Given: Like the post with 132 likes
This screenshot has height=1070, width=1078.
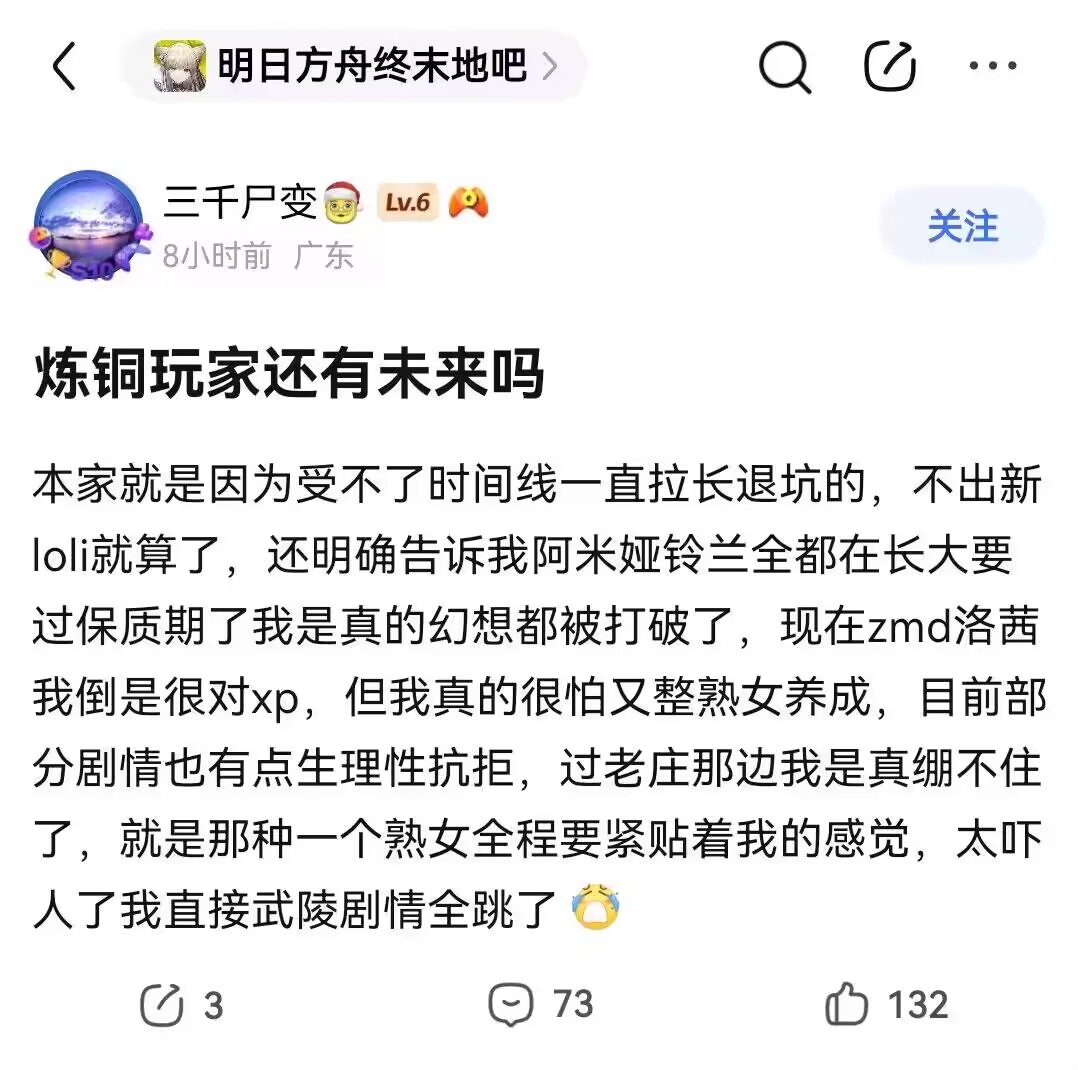Looking at the screenshot, I should pyautogui.click(x=887, y=1004).
